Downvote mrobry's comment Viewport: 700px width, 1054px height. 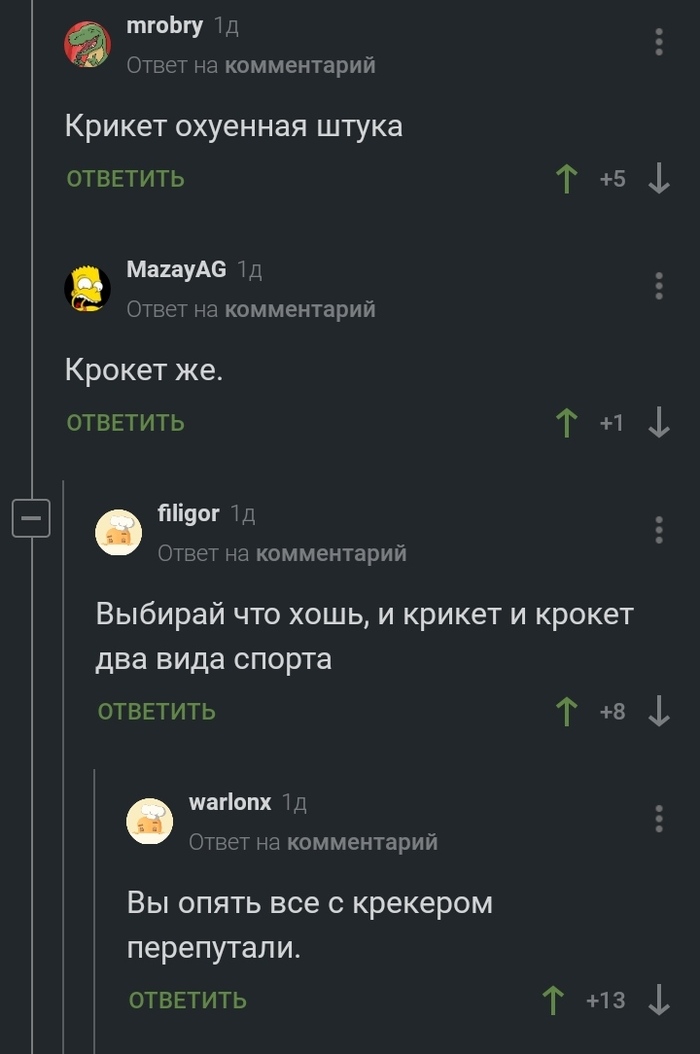pos(659,179)
